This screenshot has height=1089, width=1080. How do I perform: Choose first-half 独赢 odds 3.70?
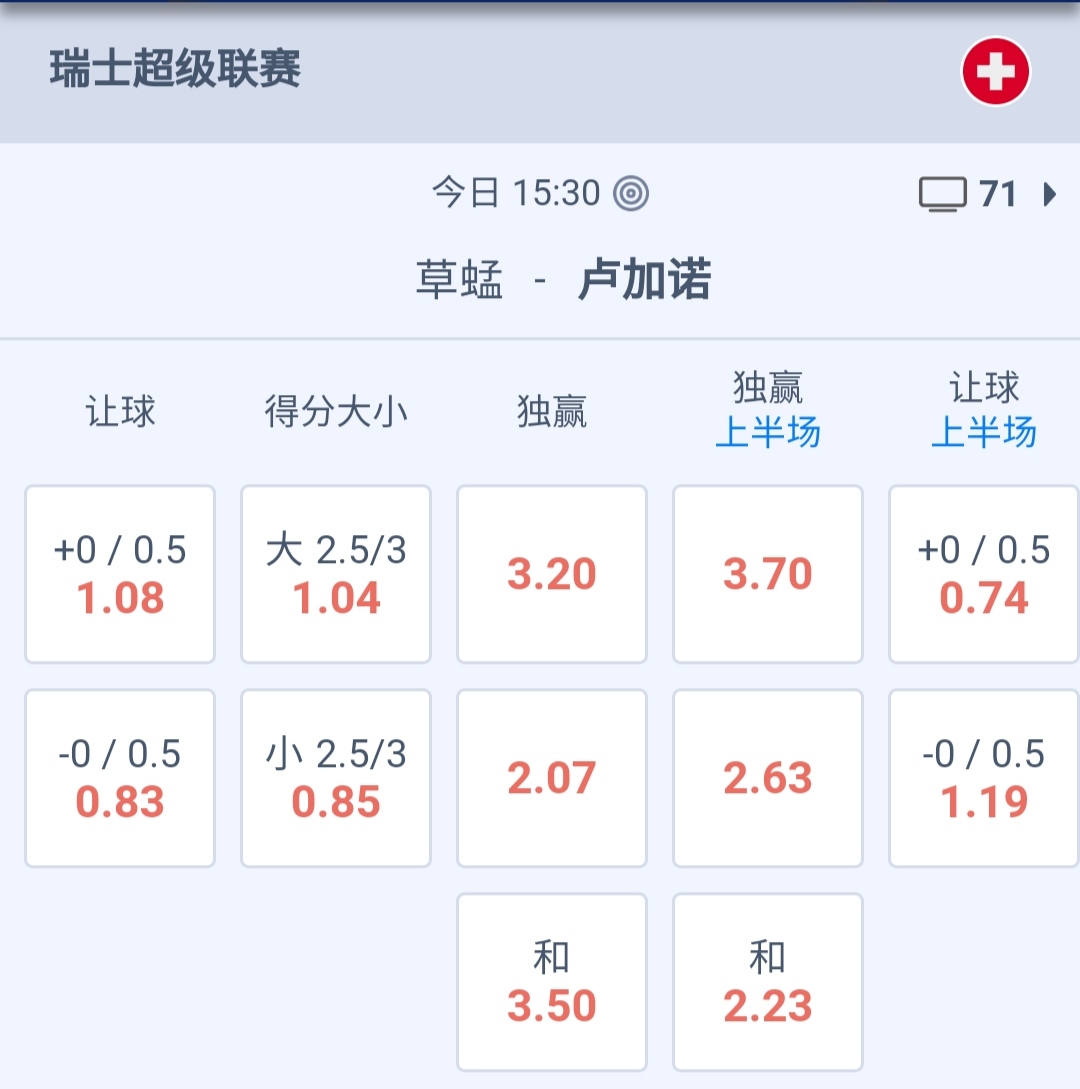(x=768, y=574)
